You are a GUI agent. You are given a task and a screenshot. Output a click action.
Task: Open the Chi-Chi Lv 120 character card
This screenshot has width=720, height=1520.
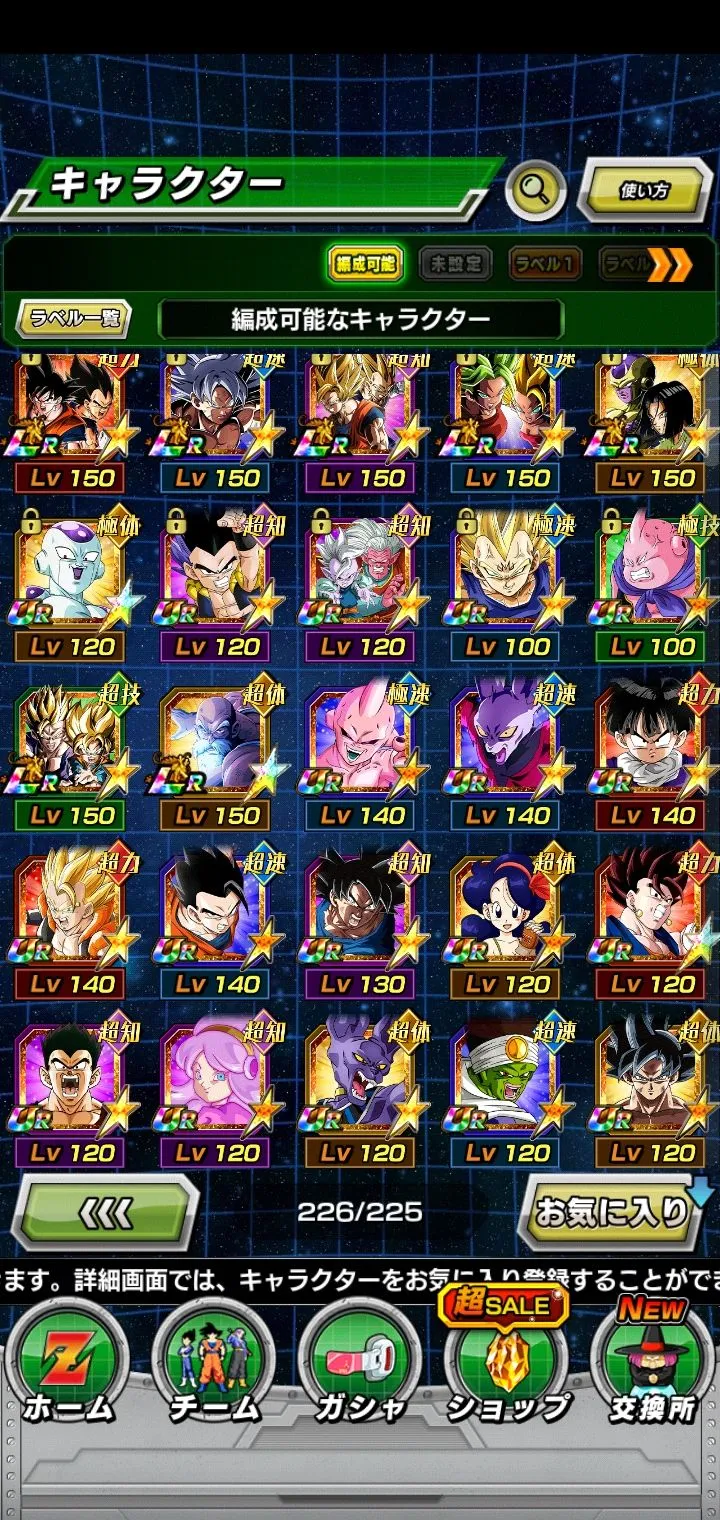point(506,923)
